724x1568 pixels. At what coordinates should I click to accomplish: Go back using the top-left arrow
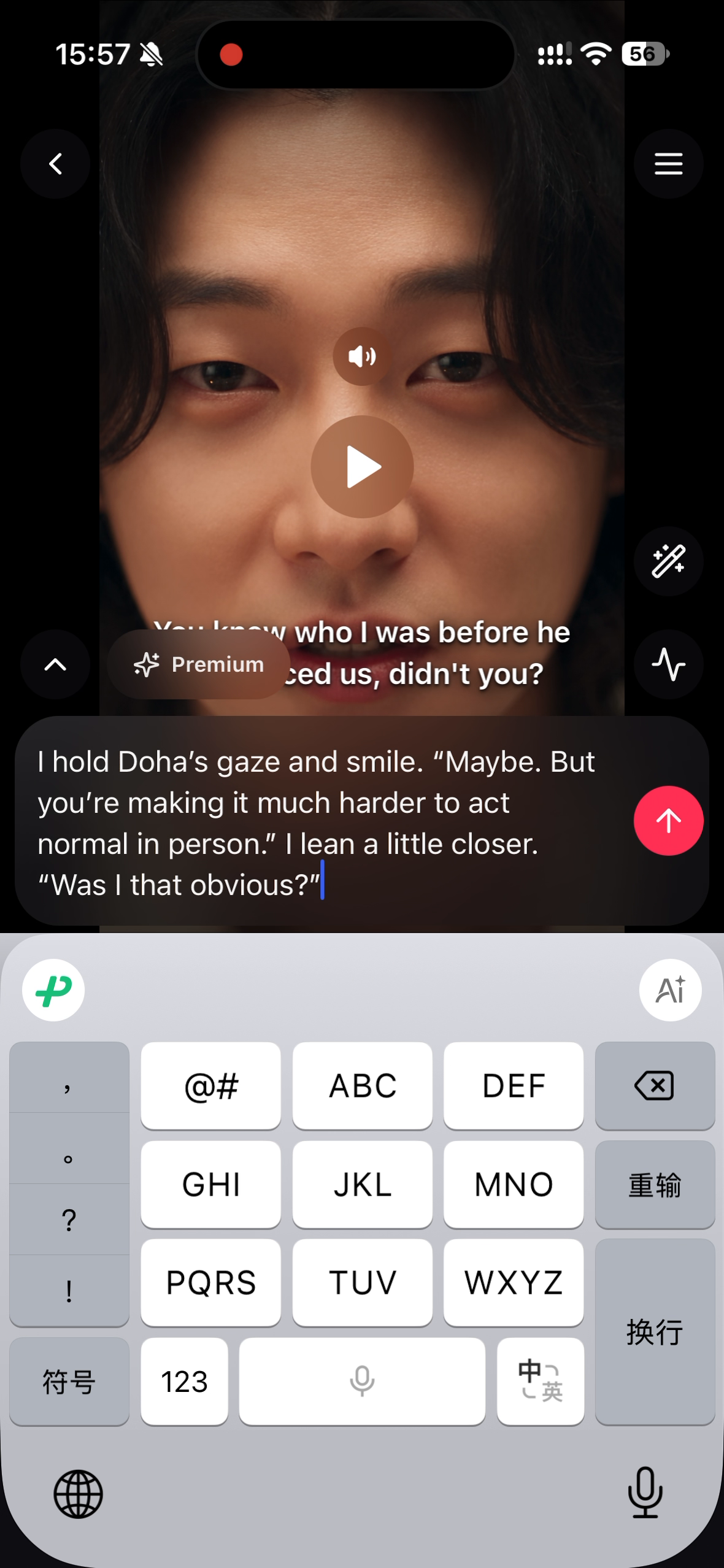55,164
